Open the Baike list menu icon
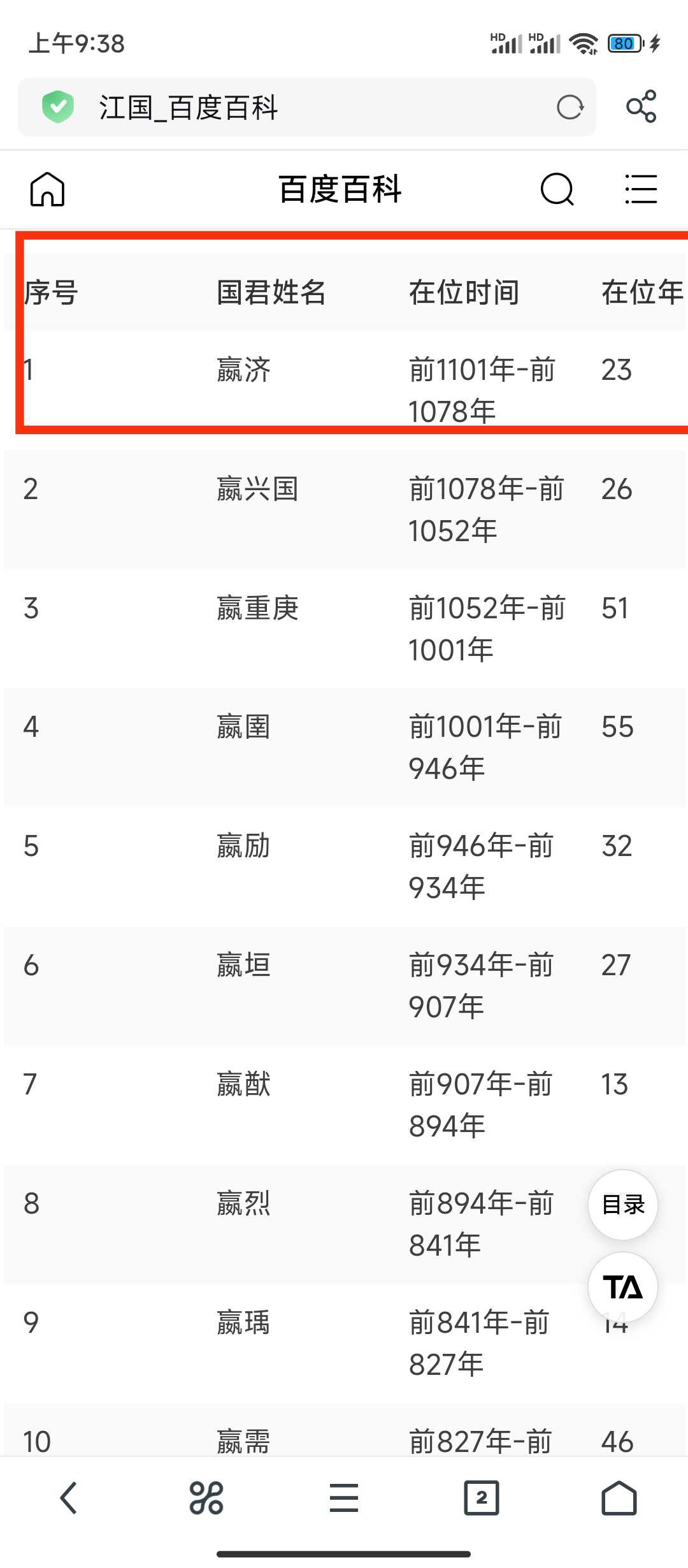Viewport: 688px width, 1568px height. point(641,189)
